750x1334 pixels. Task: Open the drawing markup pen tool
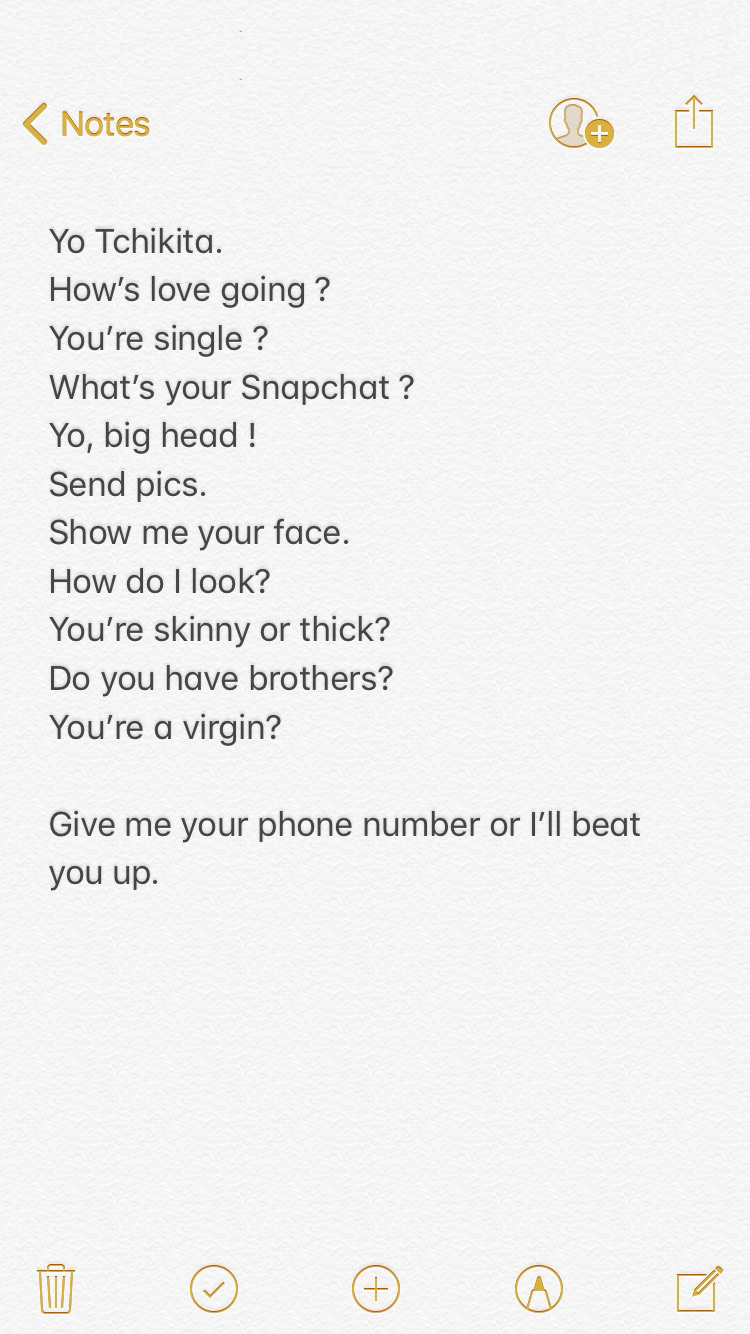pos(538,1288)
